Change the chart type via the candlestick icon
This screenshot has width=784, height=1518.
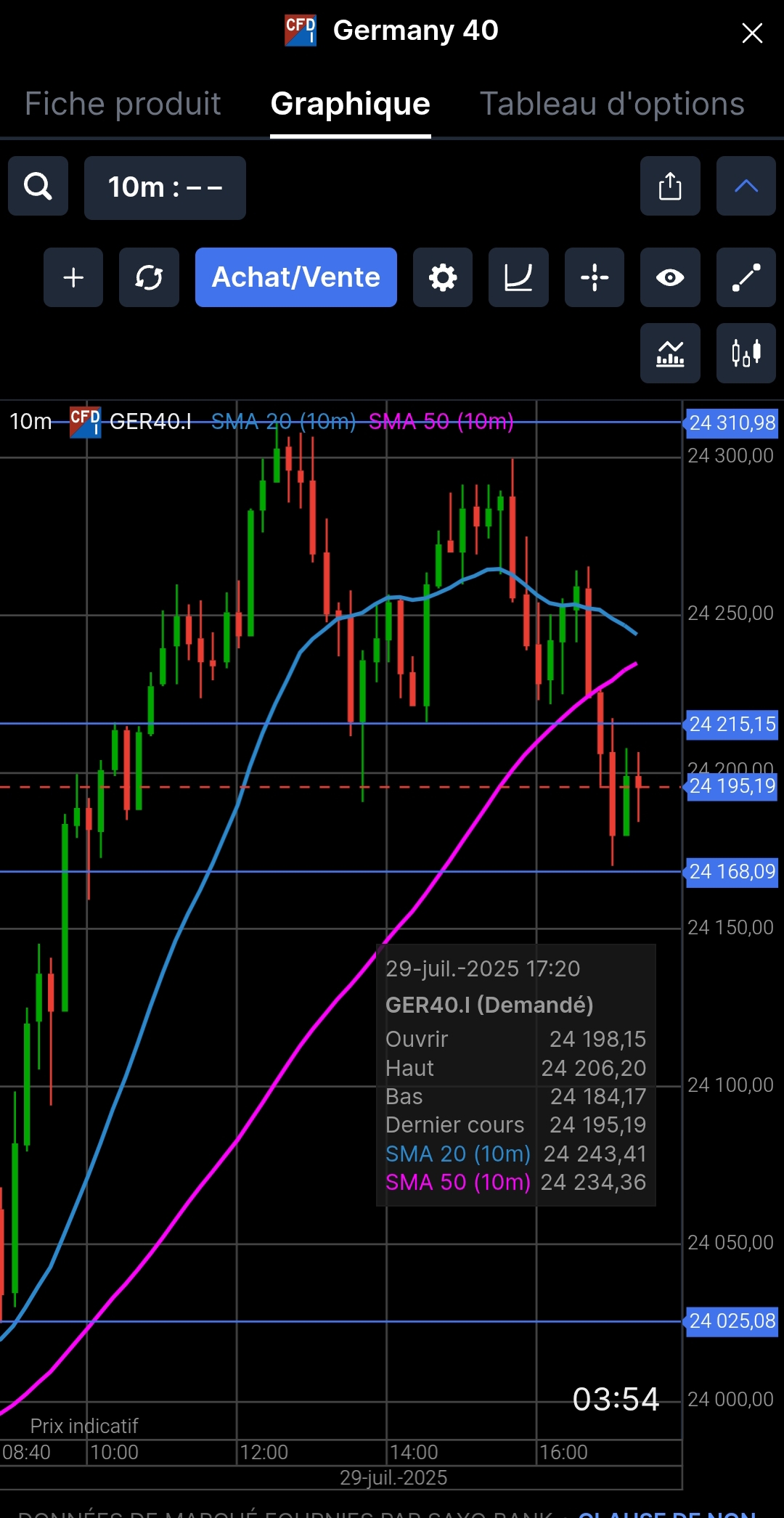pyautogui.click(x=746, y=353)
